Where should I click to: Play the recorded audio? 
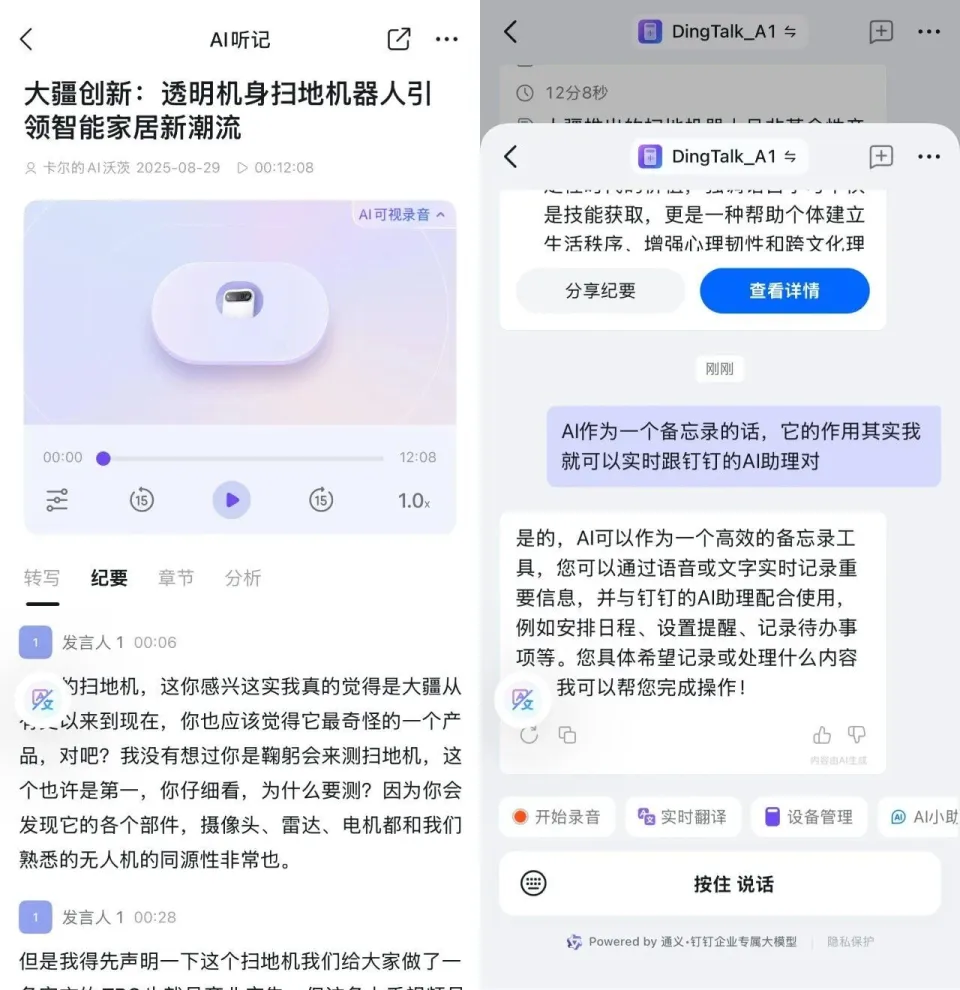click(231, 500)
